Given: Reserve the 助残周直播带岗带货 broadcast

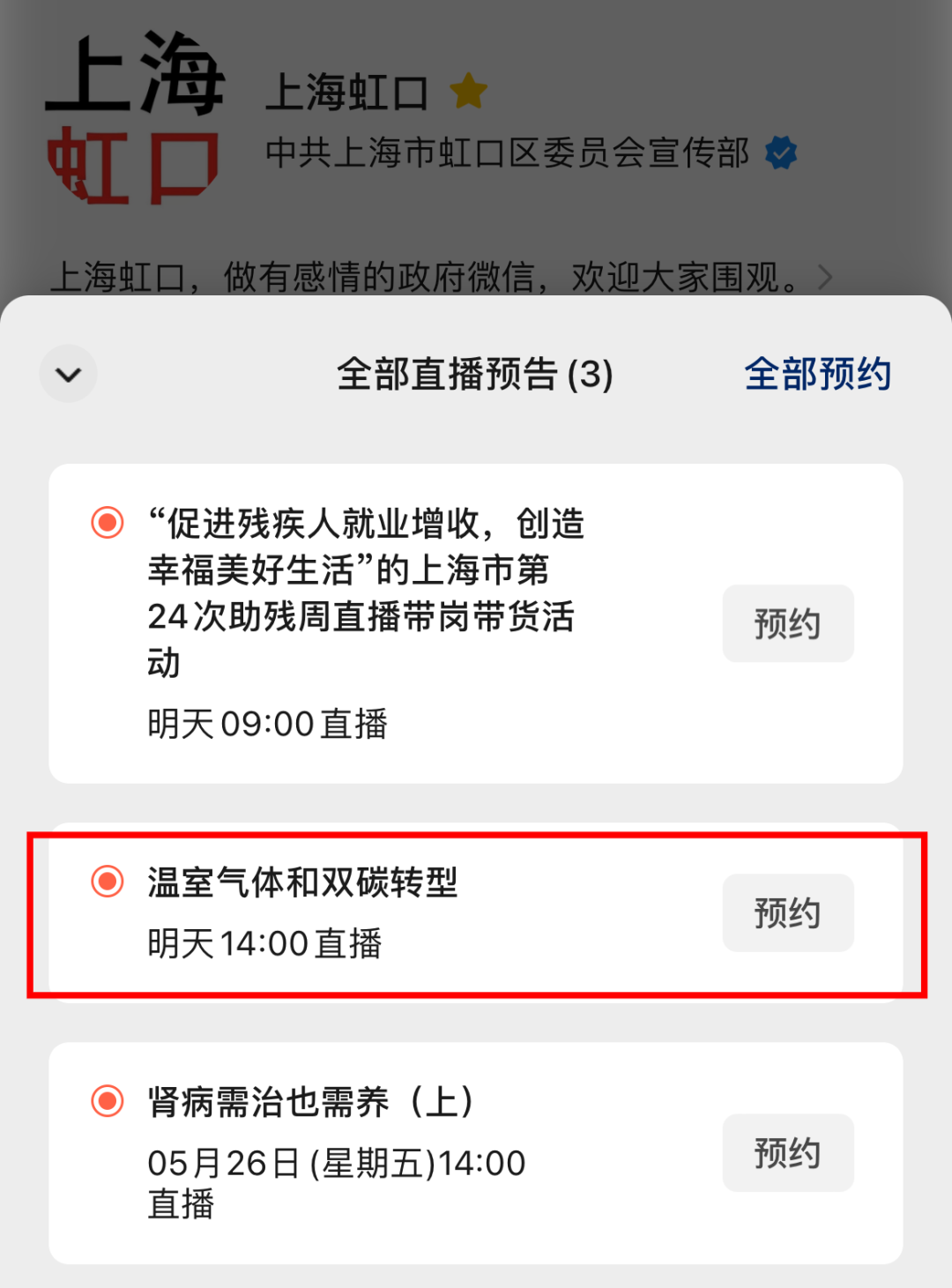Looking at the screenshot, I should click(x=787, y=623).
